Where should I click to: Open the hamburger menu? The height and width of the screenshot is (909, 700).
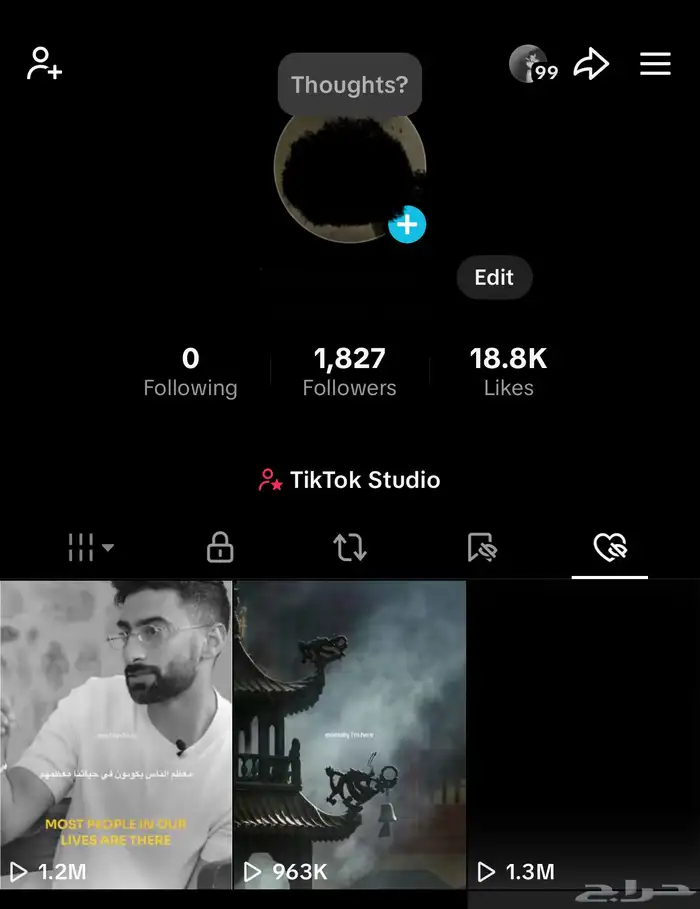pos(655,64)
